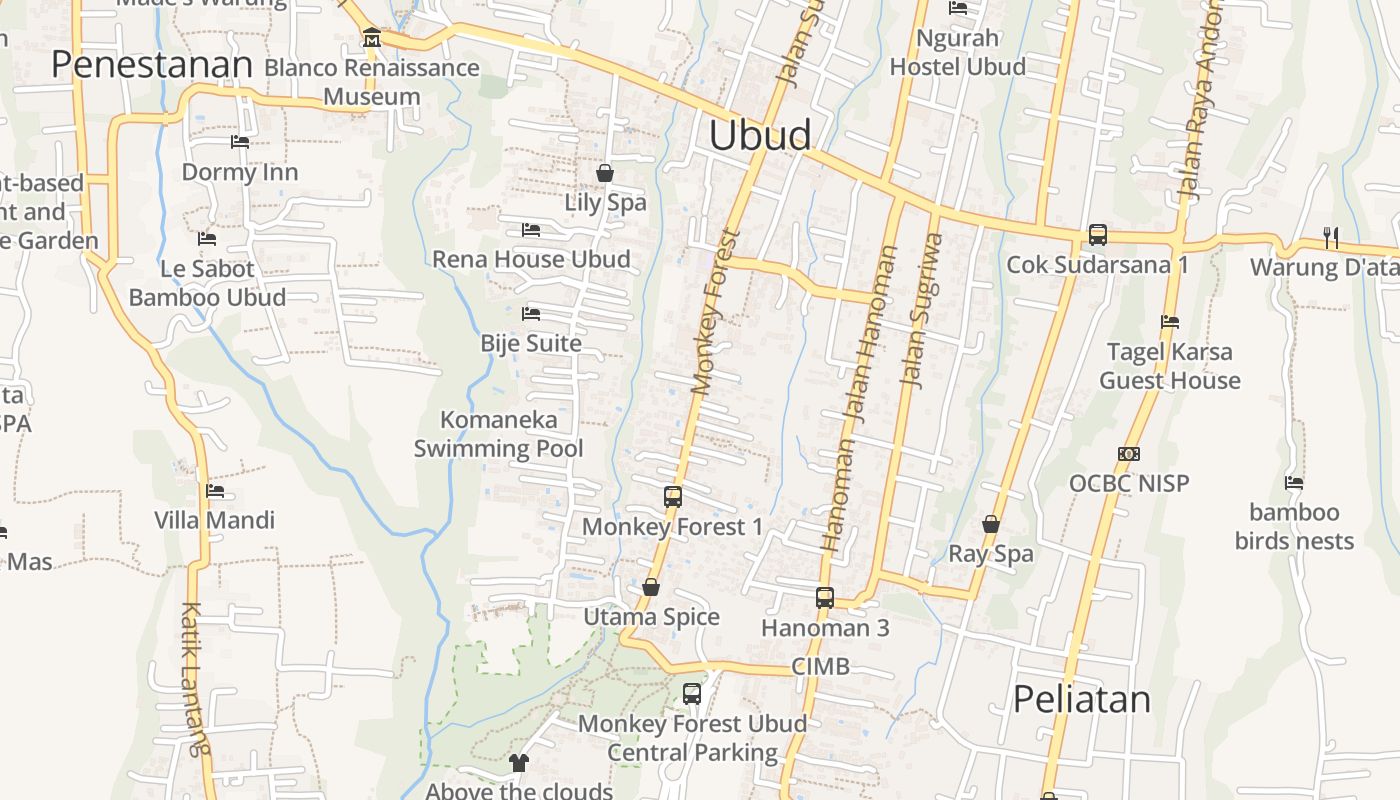Open Rena House Ubud hotel marker
Screen dimensions: 1400x800
531,230
